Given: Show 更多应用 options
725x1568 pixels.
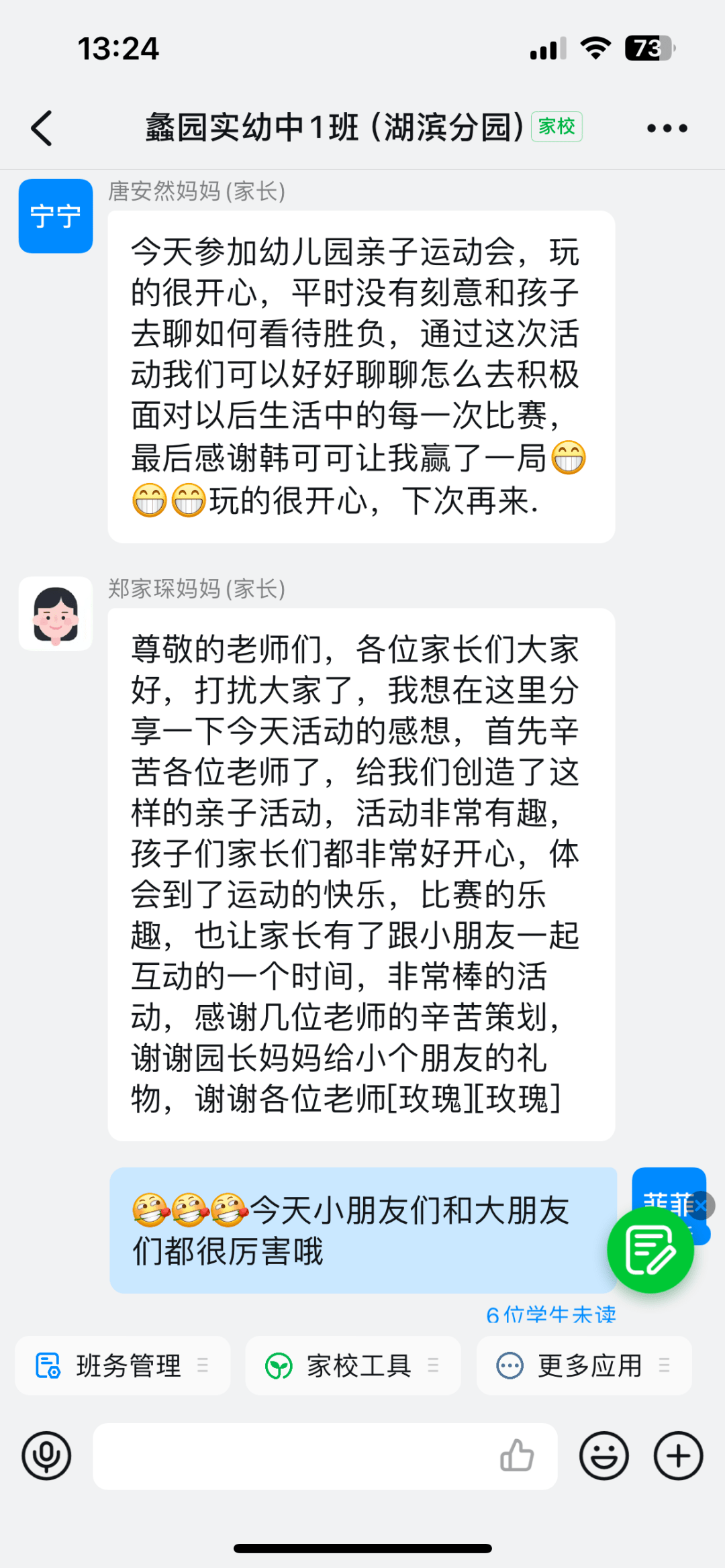Looking at the screenshot, I should pos(584,1365).
